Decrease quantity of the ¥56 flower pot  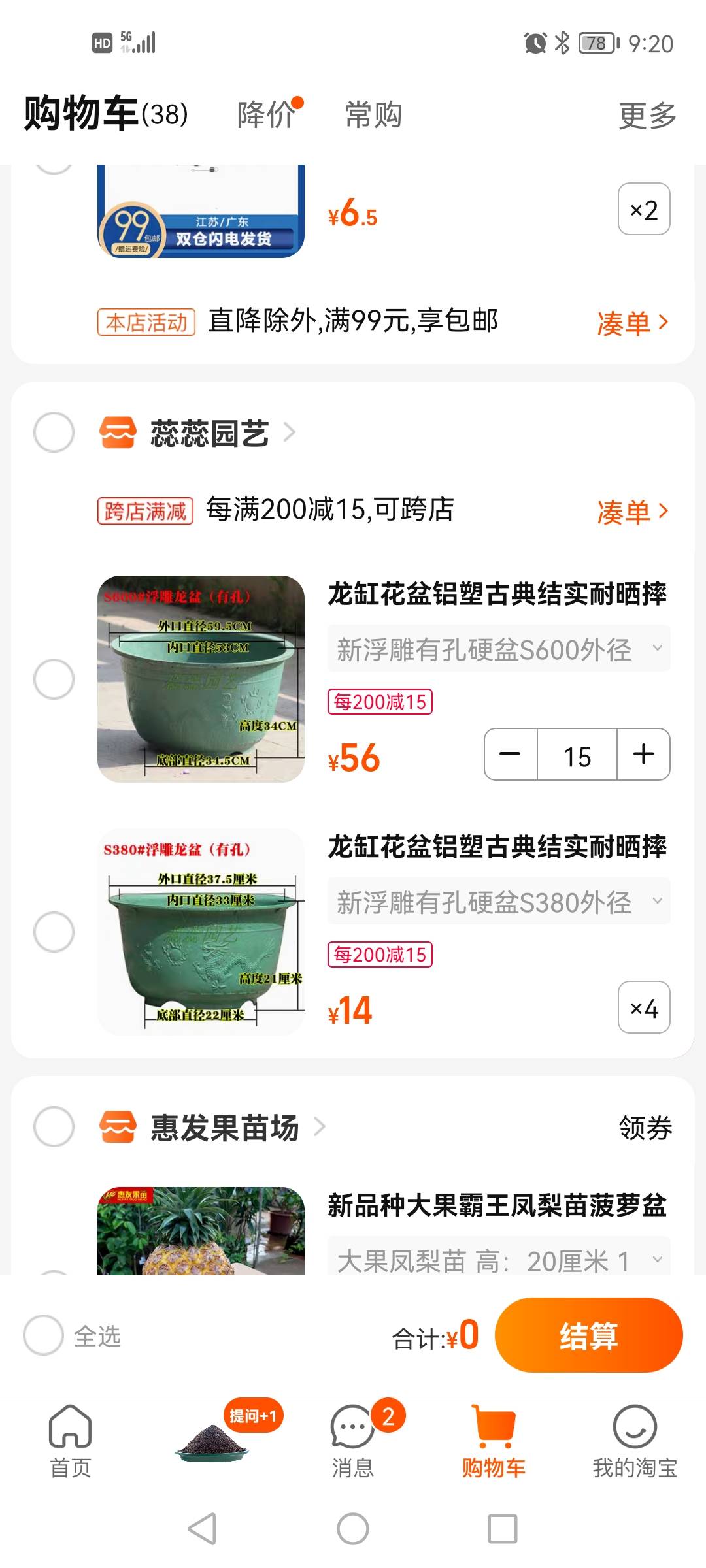[x=511, y=755]
